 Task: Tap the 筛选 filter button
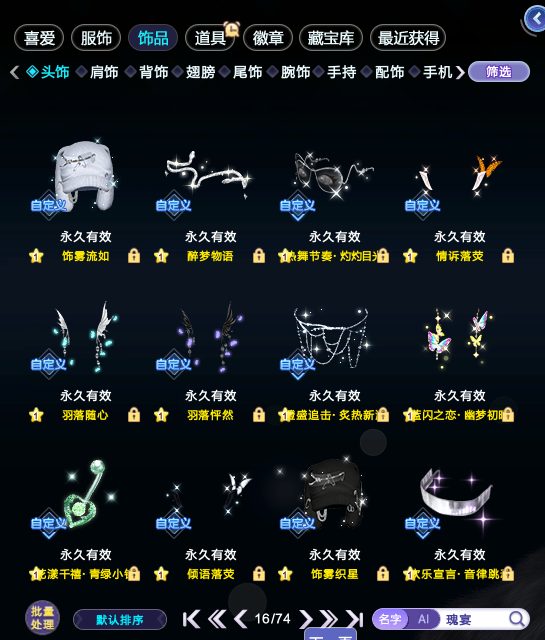pos(498,72)
